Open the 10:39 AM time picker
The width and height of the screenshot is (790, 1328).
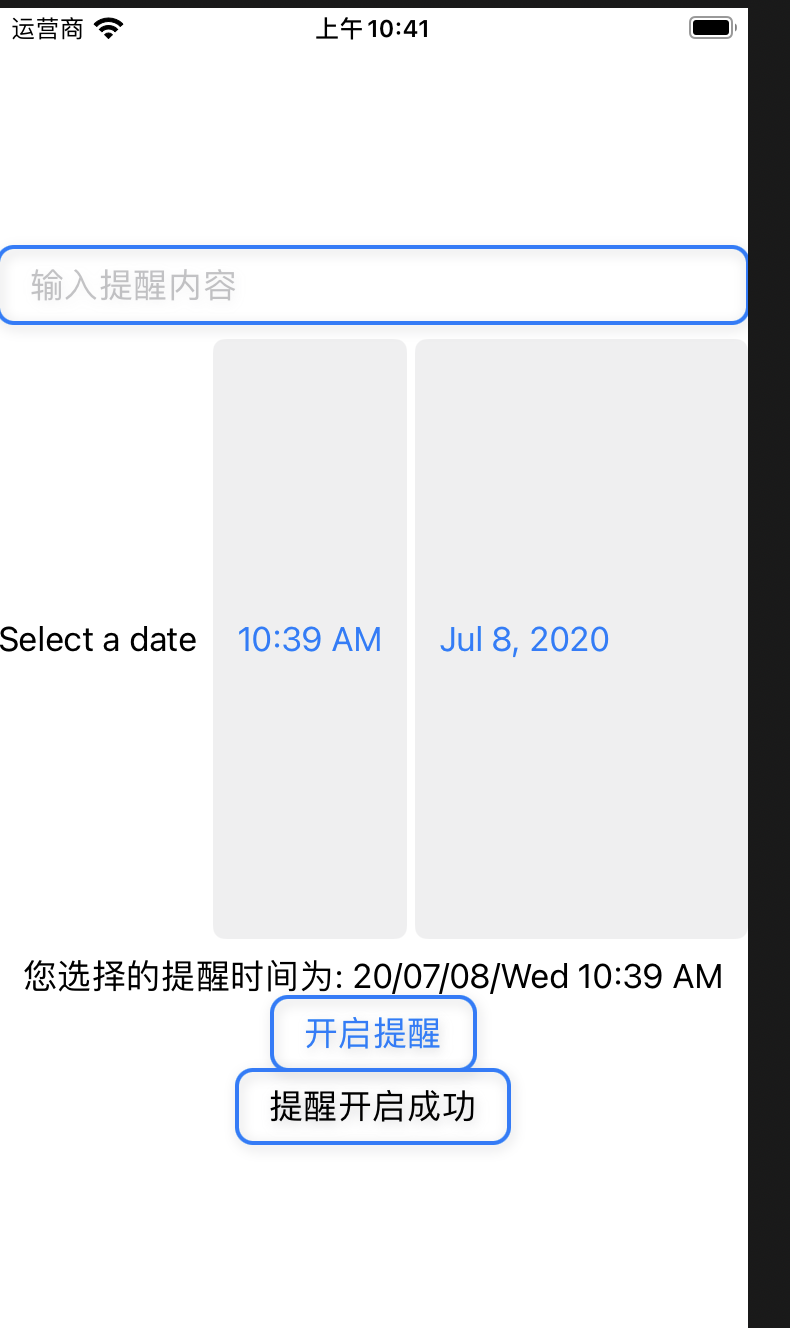[x=310, y=639]
